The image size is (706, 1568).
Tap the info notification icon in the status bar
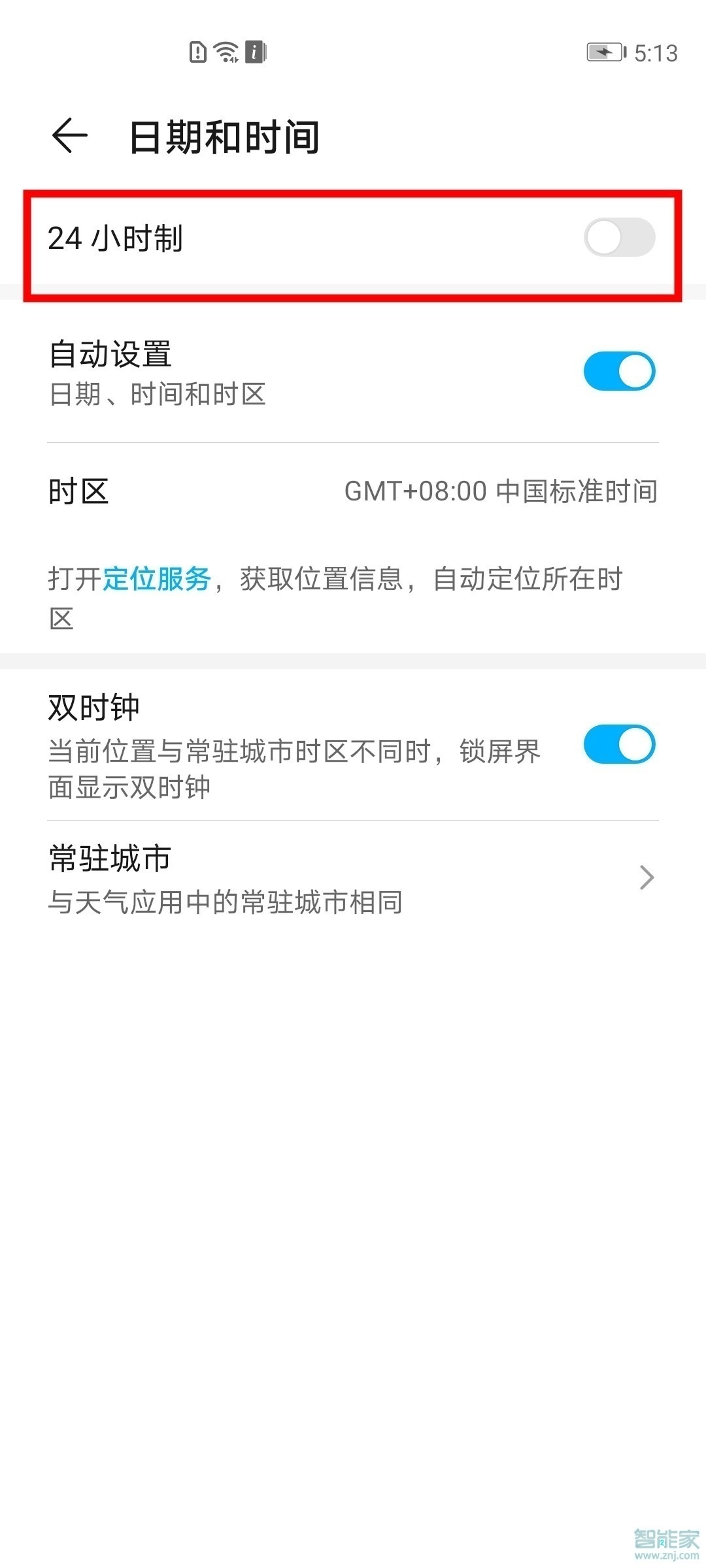pos(255,52)
